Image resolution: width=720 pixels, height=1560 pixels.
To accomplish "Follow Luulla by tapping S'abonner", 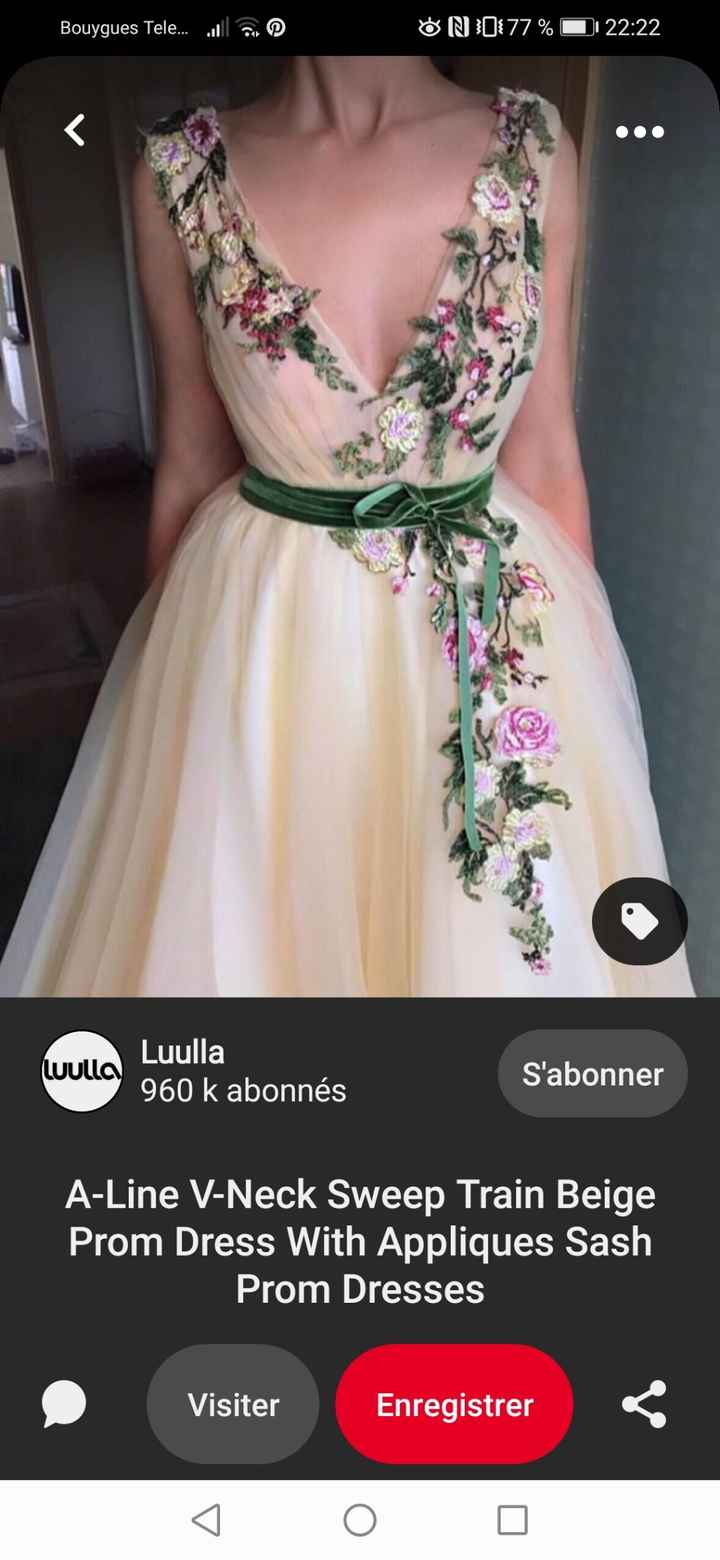I will tap(592, 1072).
